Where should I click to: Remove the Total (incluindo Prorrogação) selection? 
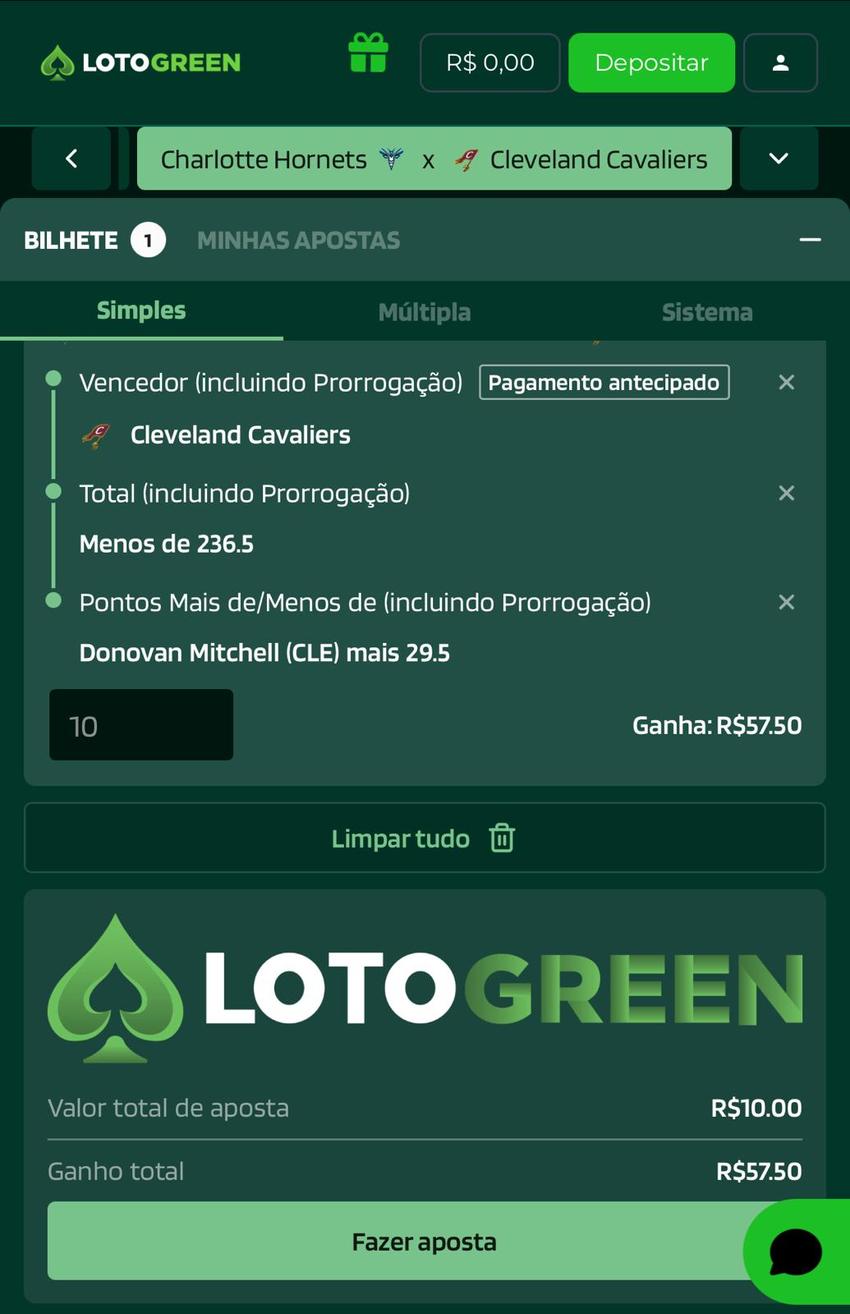click(786, 492)
